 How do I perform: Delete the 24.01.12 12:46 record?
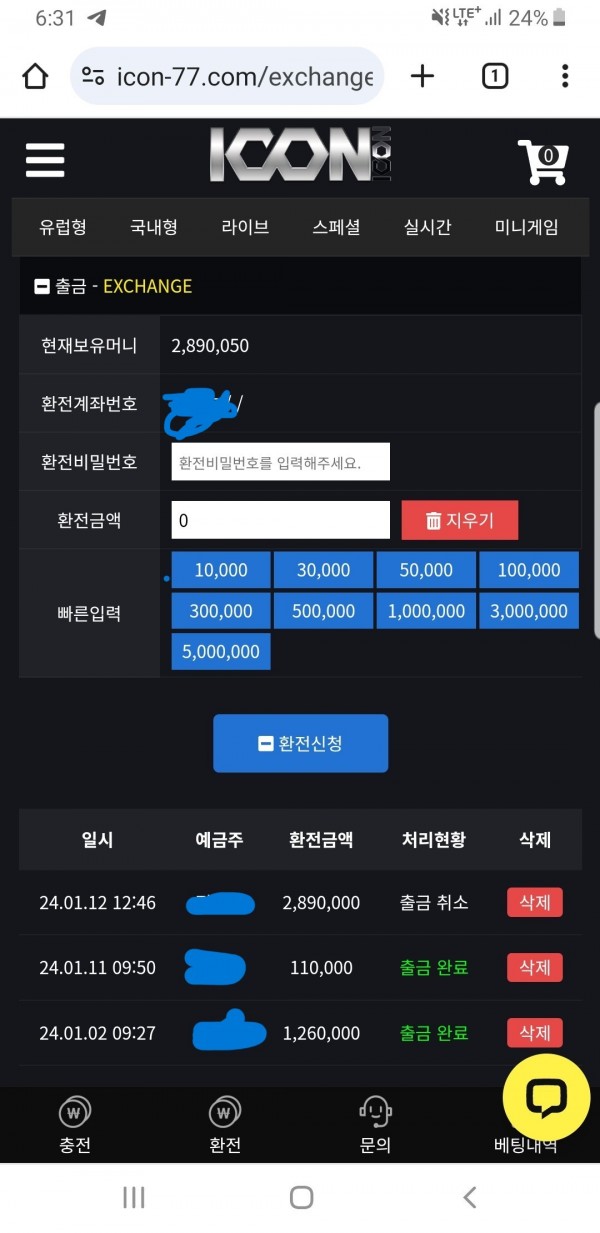[535, 902]
